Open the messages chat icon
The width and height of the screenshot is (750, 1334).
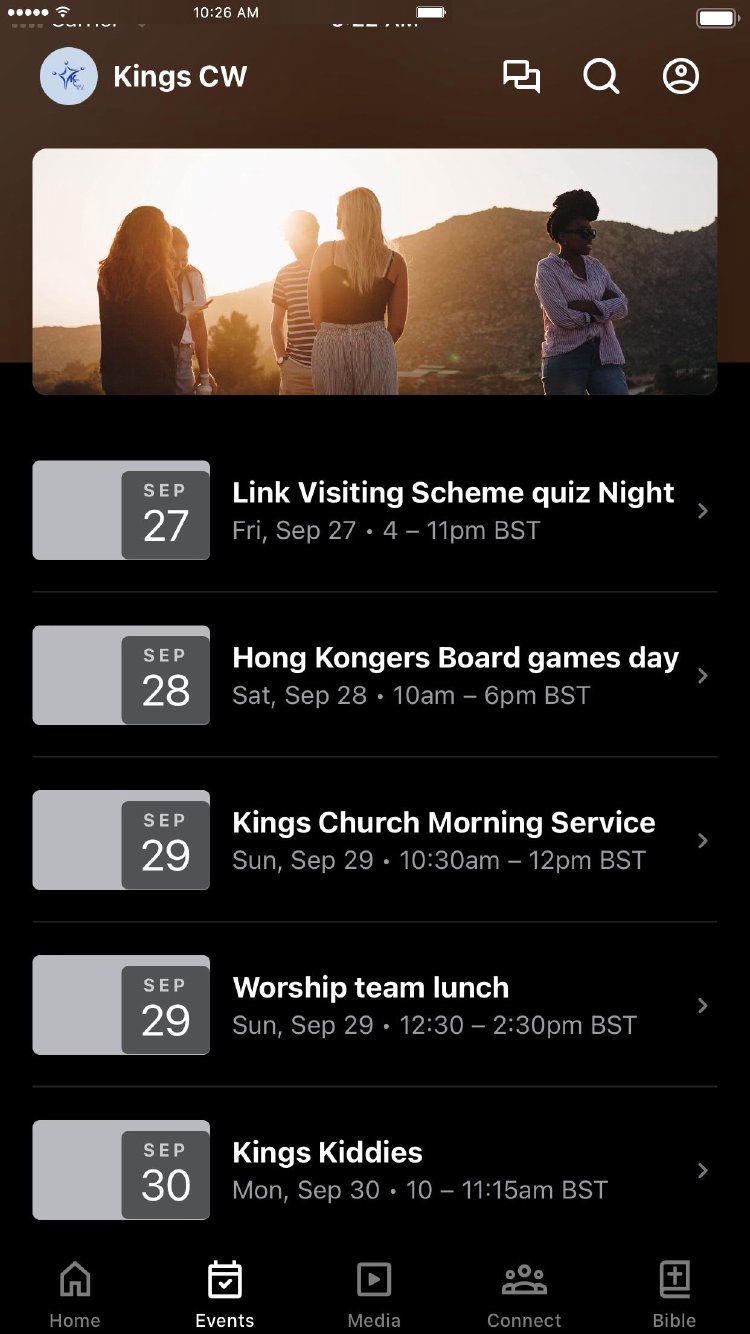521,77
